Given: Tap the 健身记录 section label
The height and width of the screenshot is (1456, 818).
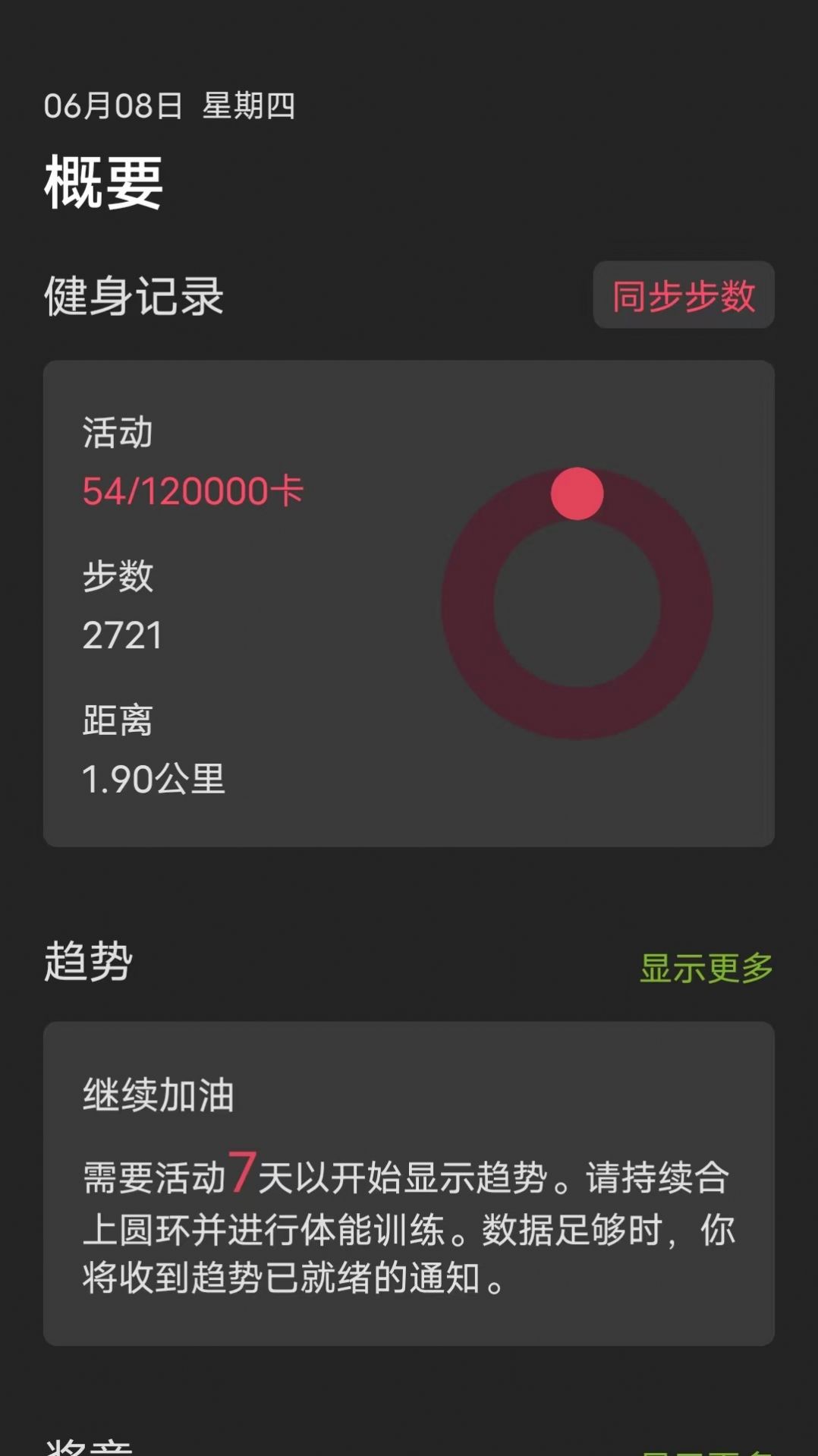Looking at the screenshot, I should click(134, 295).
